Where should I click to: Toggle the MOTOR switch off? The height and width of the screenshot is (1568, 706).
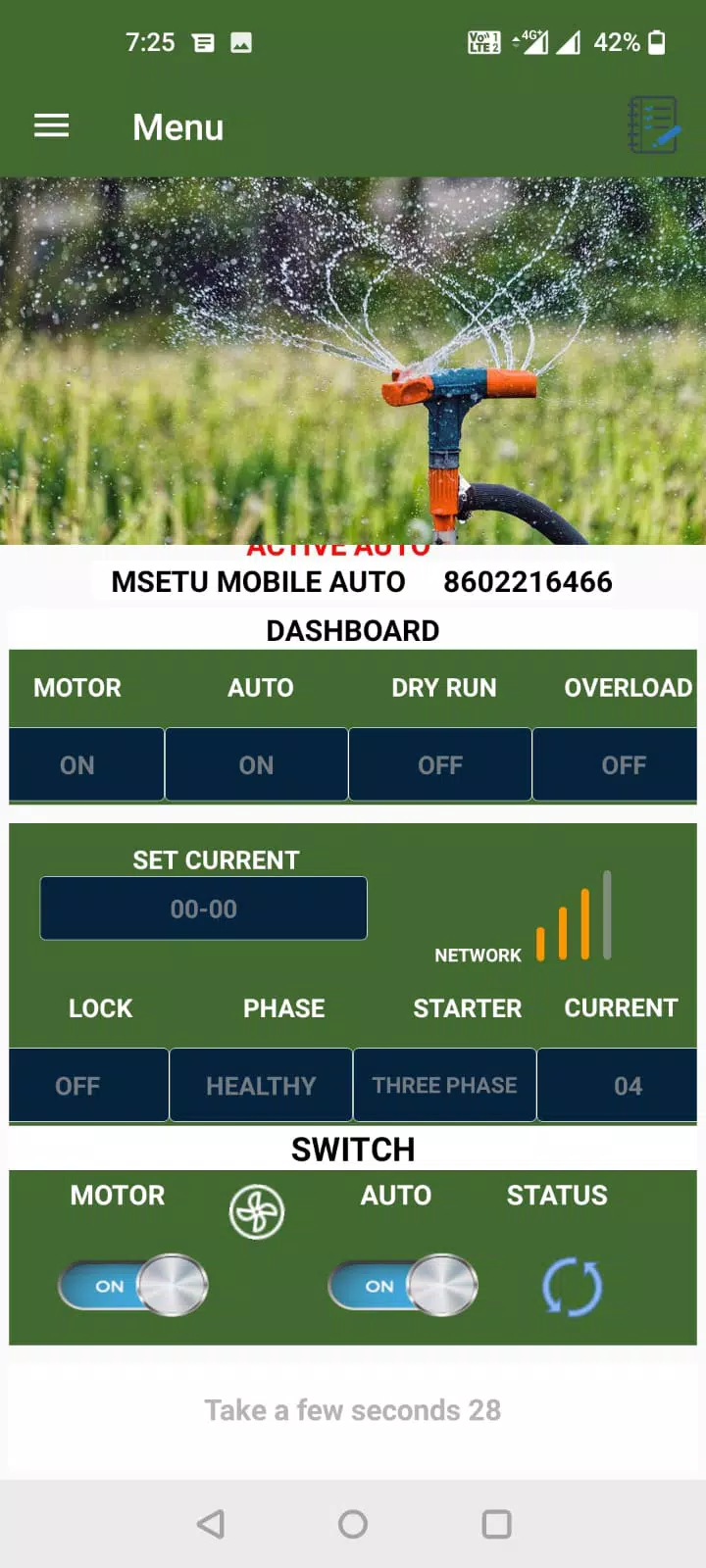(x=133, y=1285)
